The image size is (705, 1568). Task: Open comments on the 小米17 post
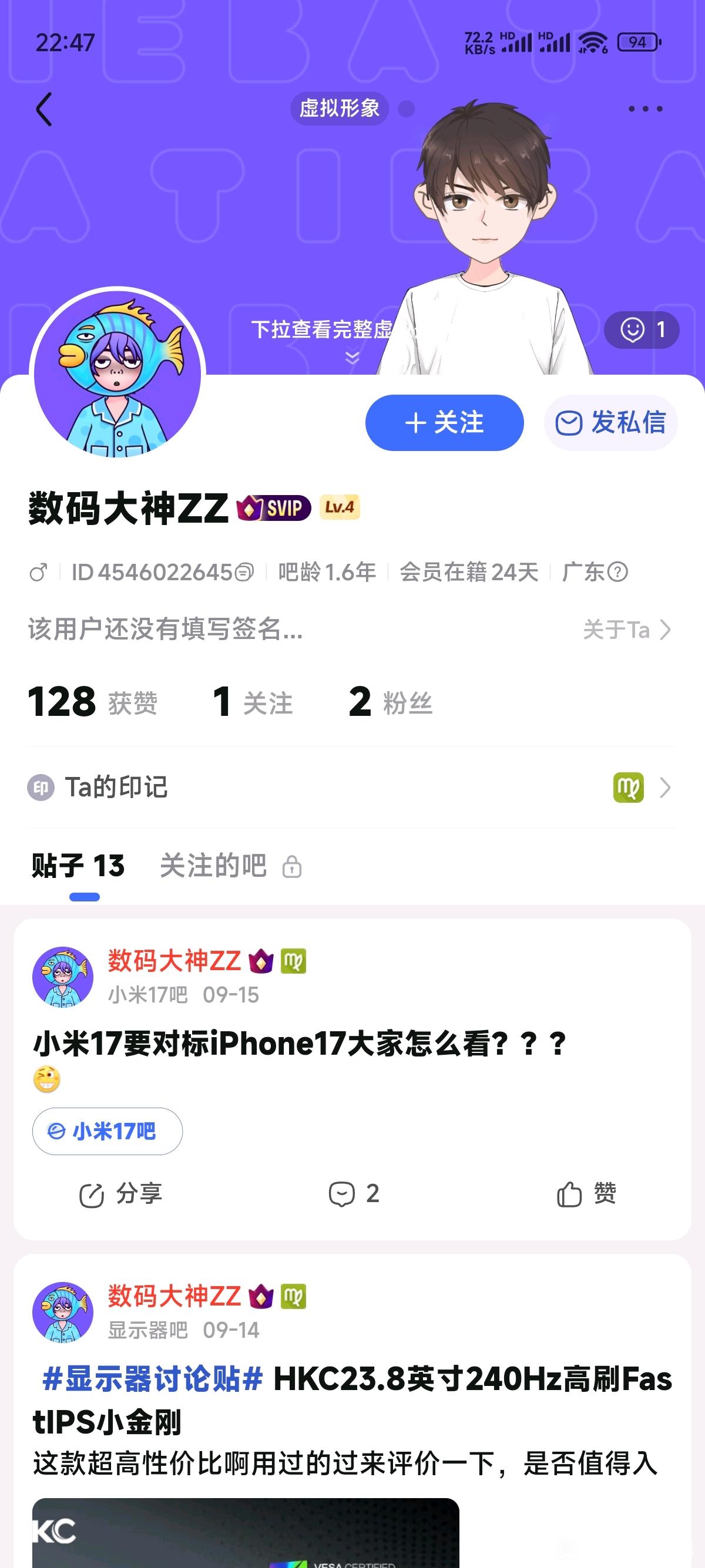click(353, 1194)
